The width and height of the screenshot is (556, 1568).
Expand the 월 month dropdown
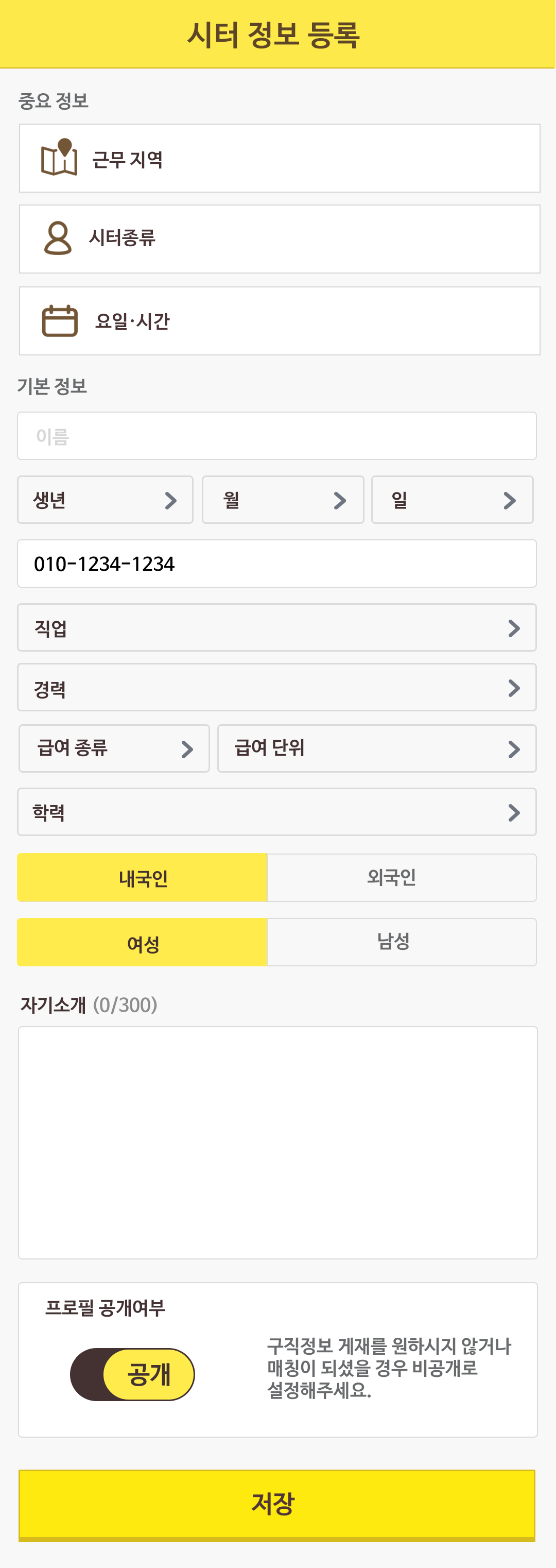pos(282,500)
